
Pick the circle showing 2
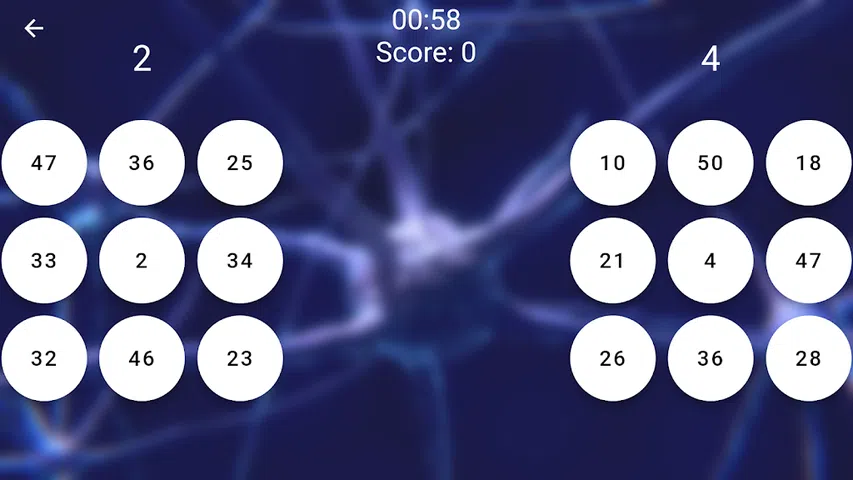pos(142,261)
